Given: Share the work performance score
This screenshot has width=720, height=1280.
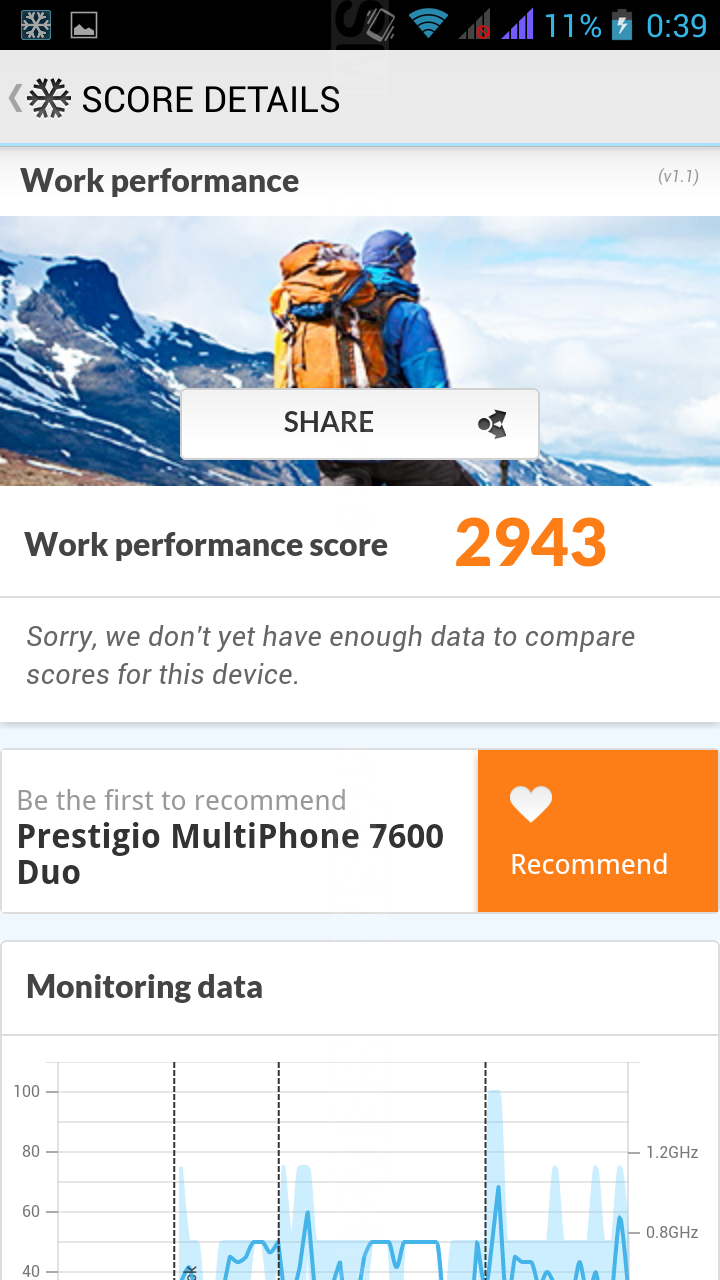Looking at the screenshot, I should tap(360, 423).
